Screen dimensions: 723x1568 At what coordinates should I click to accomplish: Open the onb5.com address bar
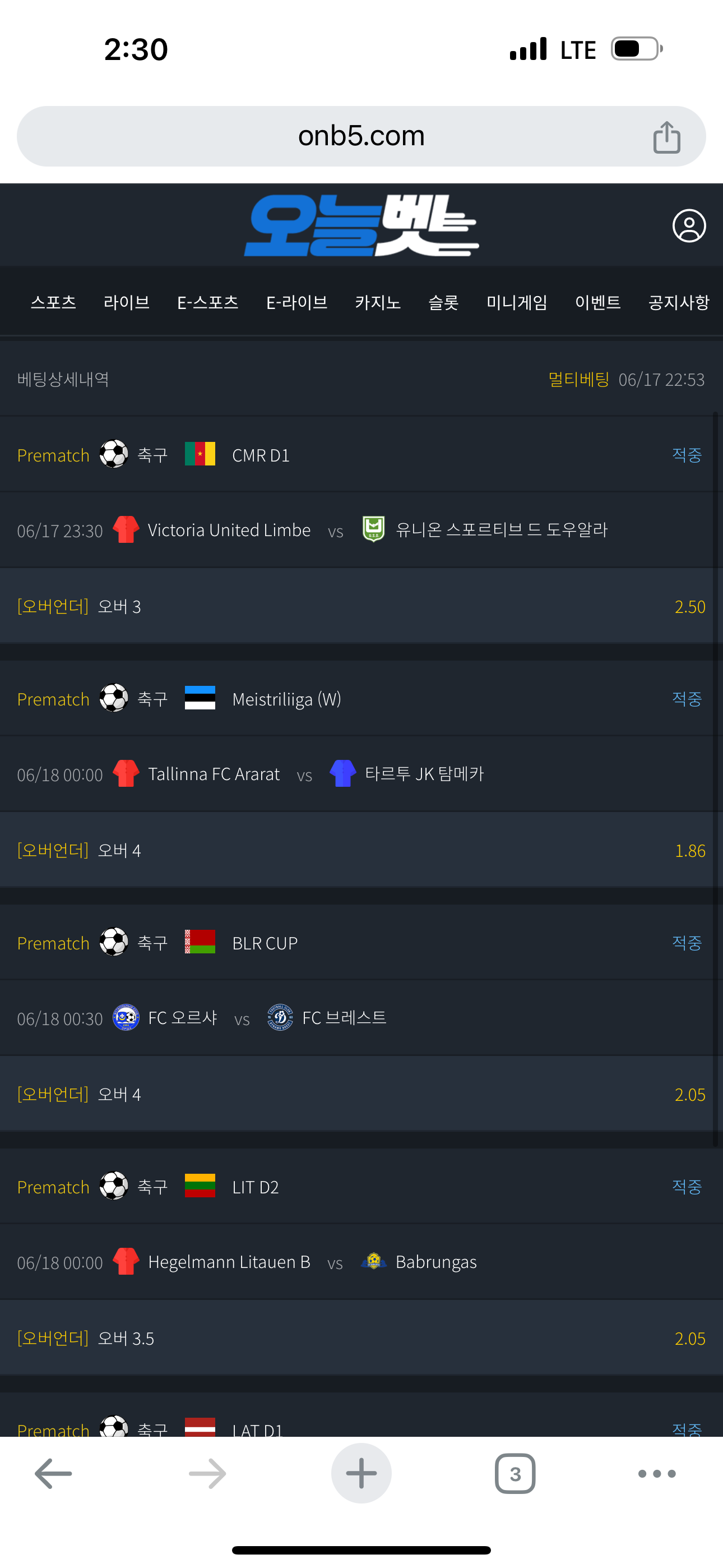tap(361, 136)
